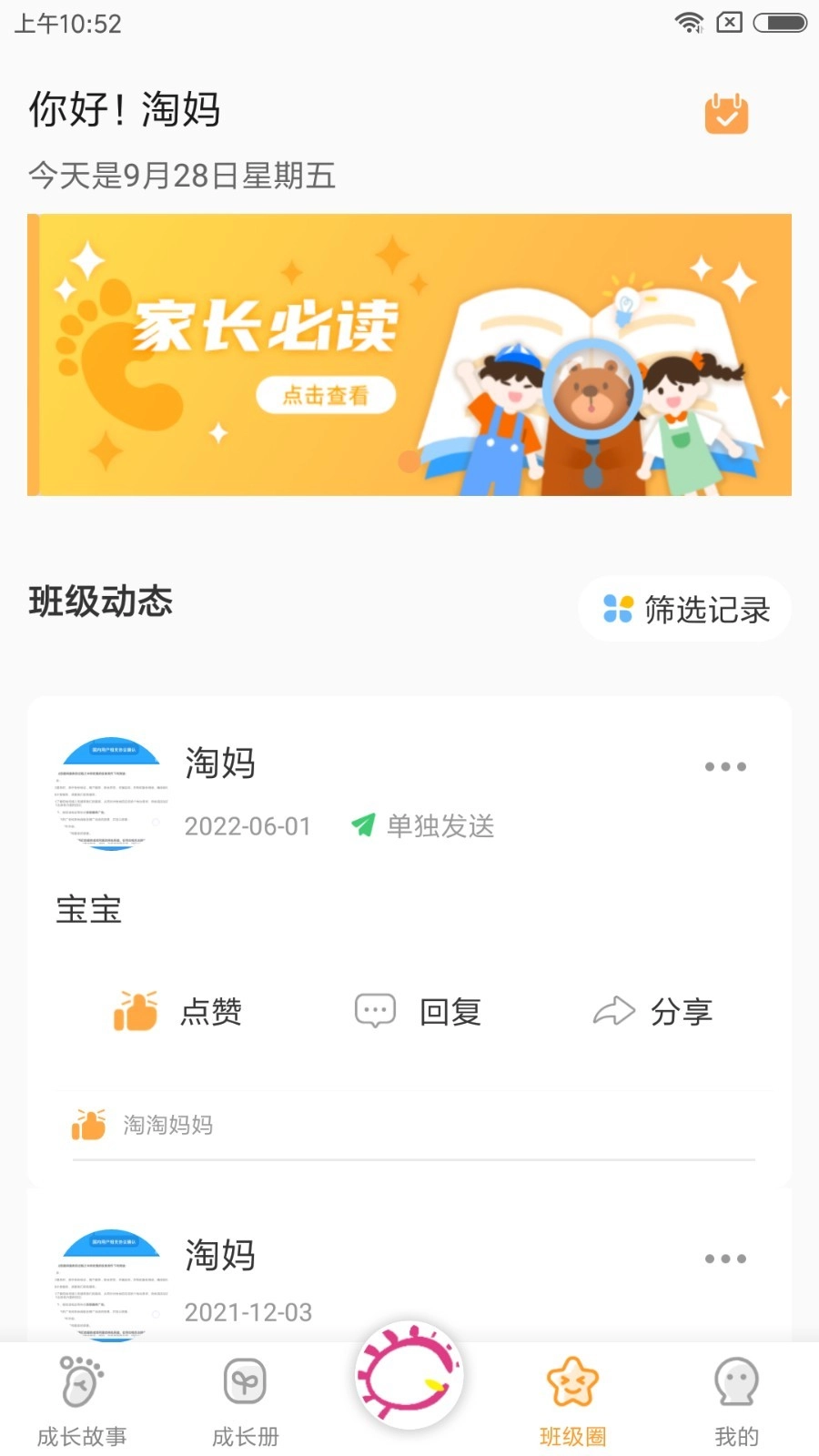Open the 我的 profile icon

coord(735,1383)
